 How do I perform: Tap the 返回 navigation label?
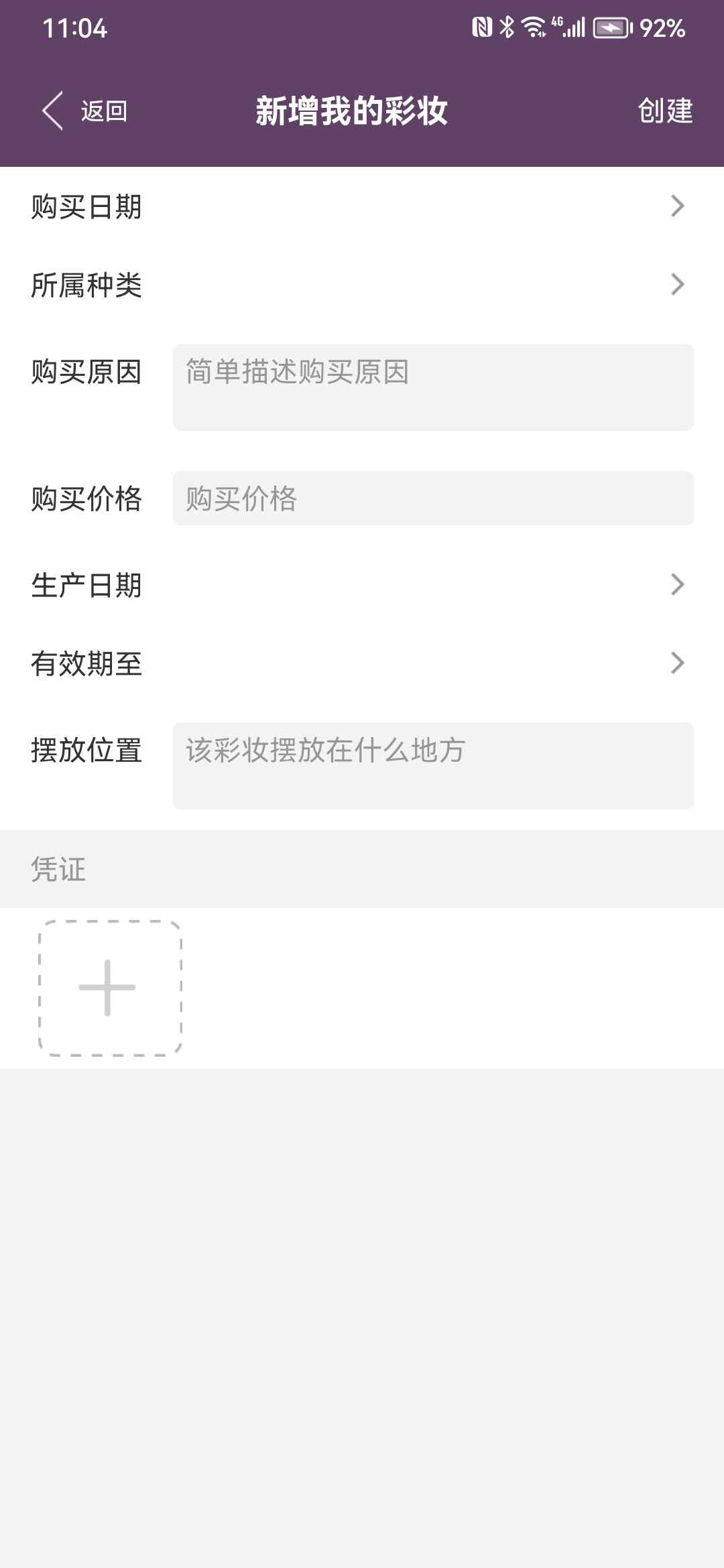point(104,111)
